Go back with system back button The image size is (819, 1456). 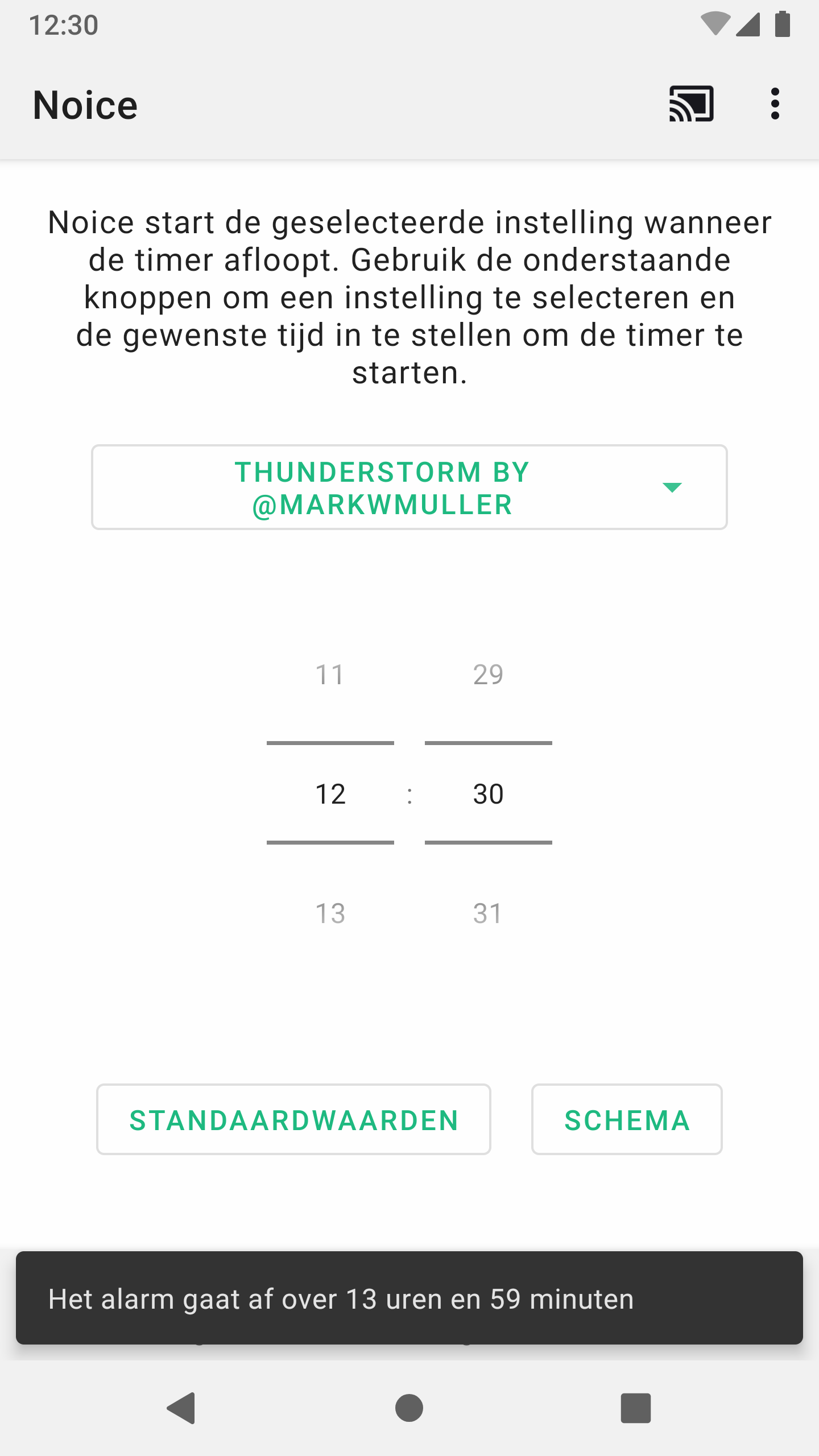click(182, 1408)
